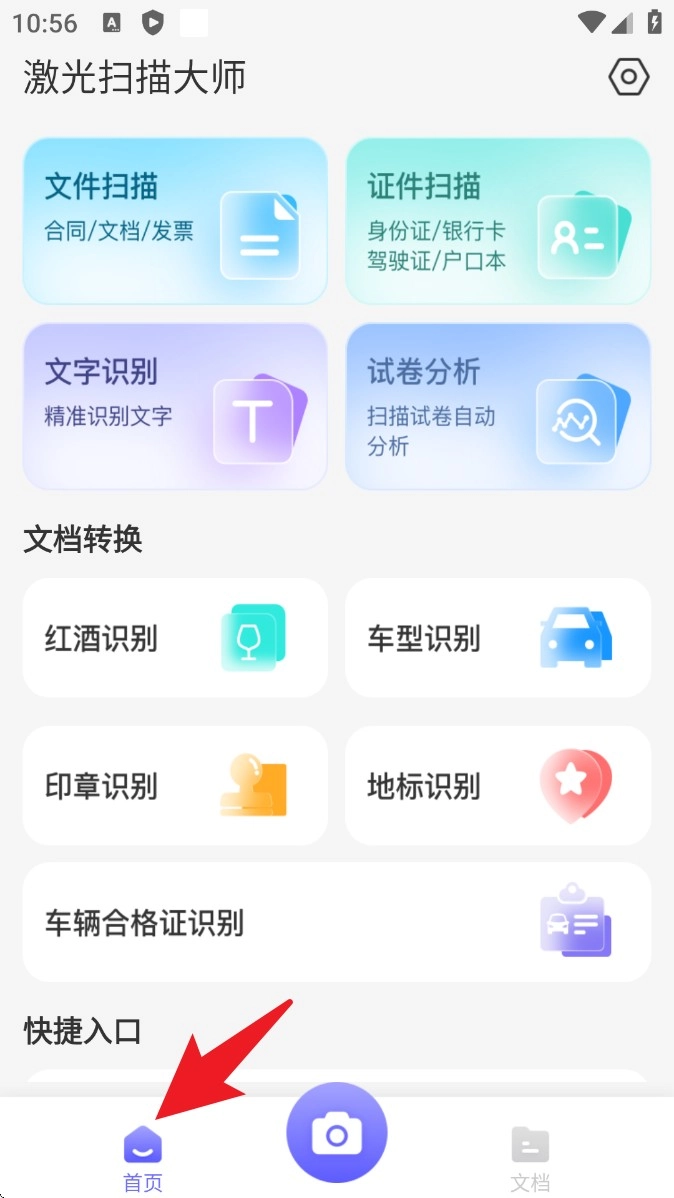This screenshot has width=674, height=1198.
Task: Choose 车型识别 car model recognition
Action: [x=498, y=638]
